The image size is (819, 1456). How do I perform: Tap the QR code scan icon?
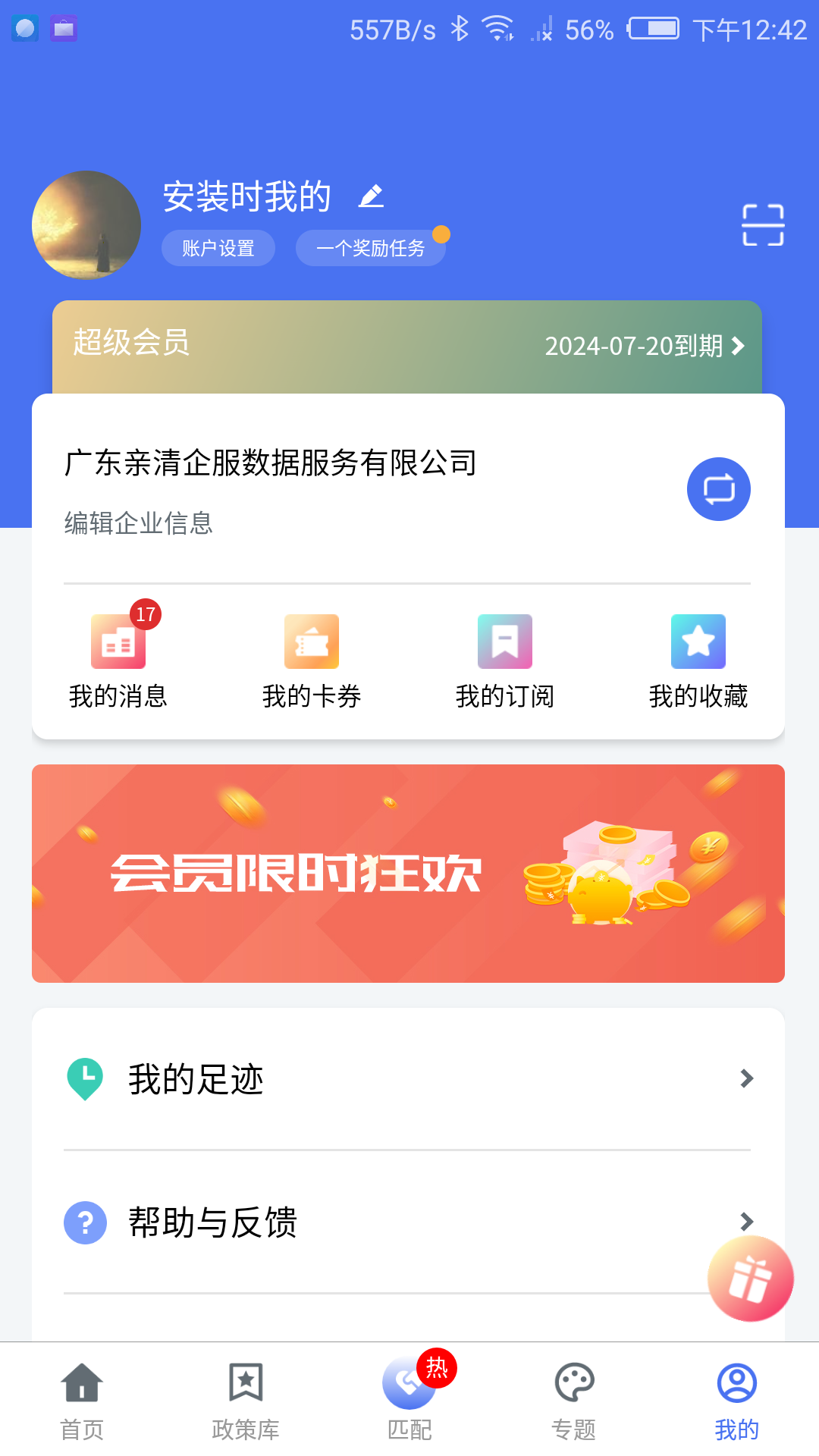(762, 225)
